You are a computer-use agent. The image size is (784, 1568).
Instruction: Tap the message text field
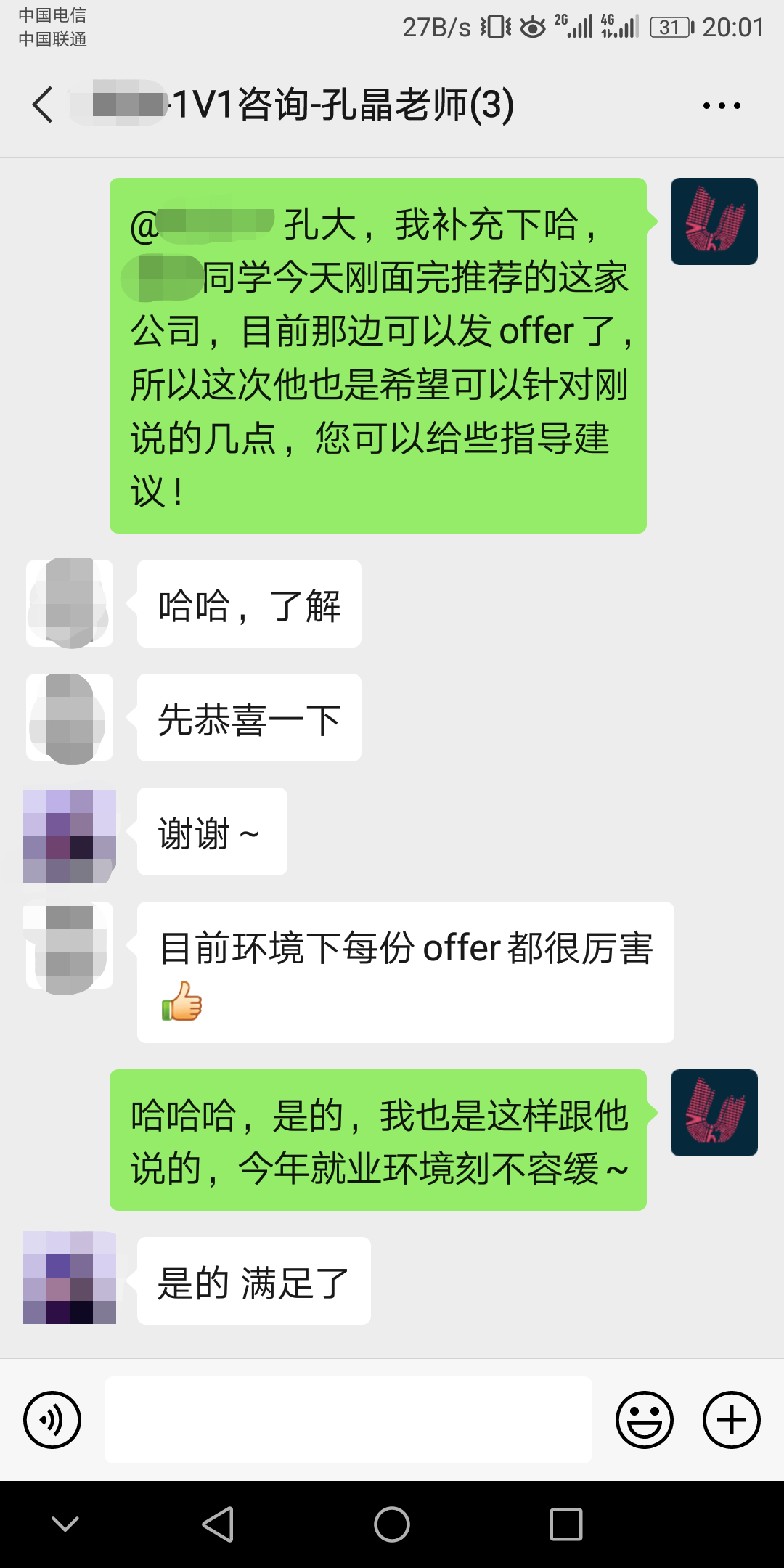click(x=348, y=1419)
